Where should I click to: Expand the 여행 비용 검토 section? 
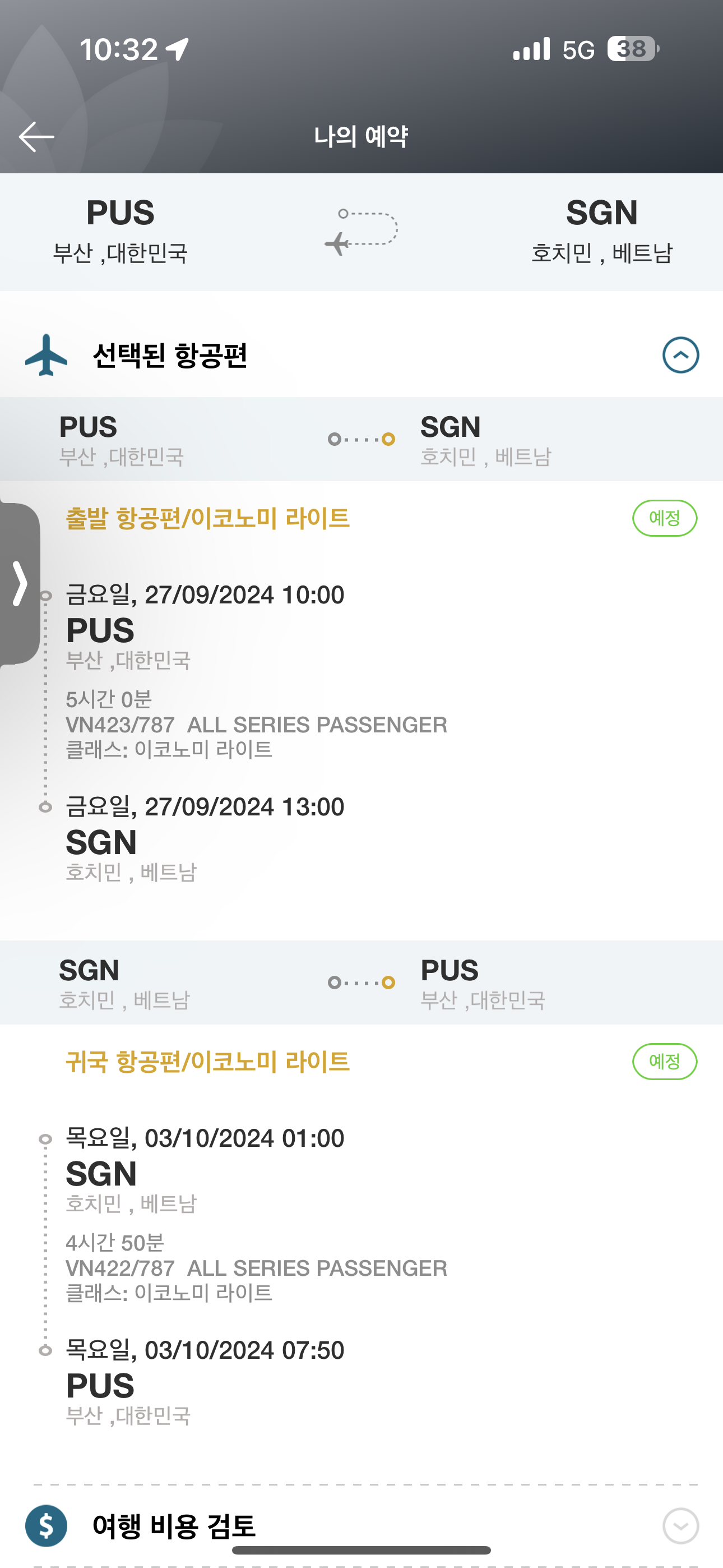[680, 1525]
